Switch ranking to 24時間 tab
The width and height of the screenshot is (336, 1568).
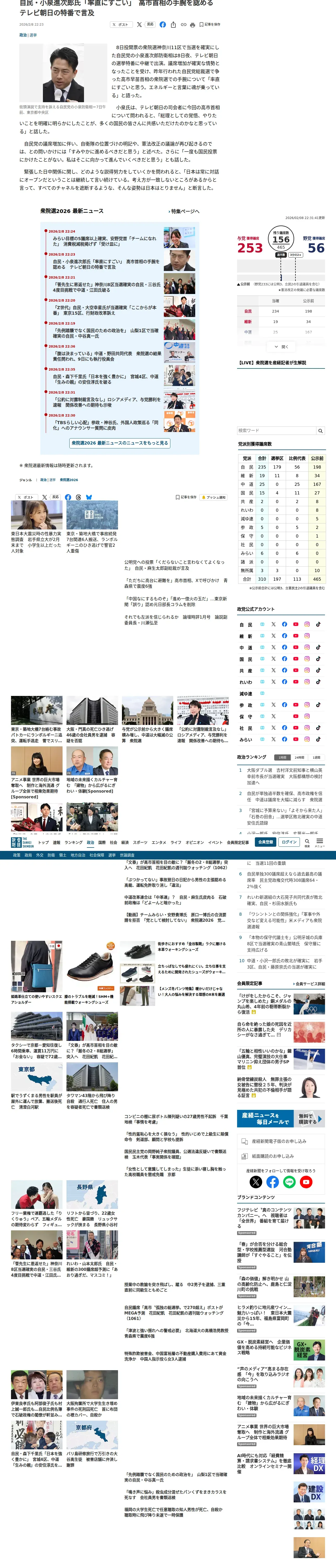pyautogui.click(x=299, y=757)
